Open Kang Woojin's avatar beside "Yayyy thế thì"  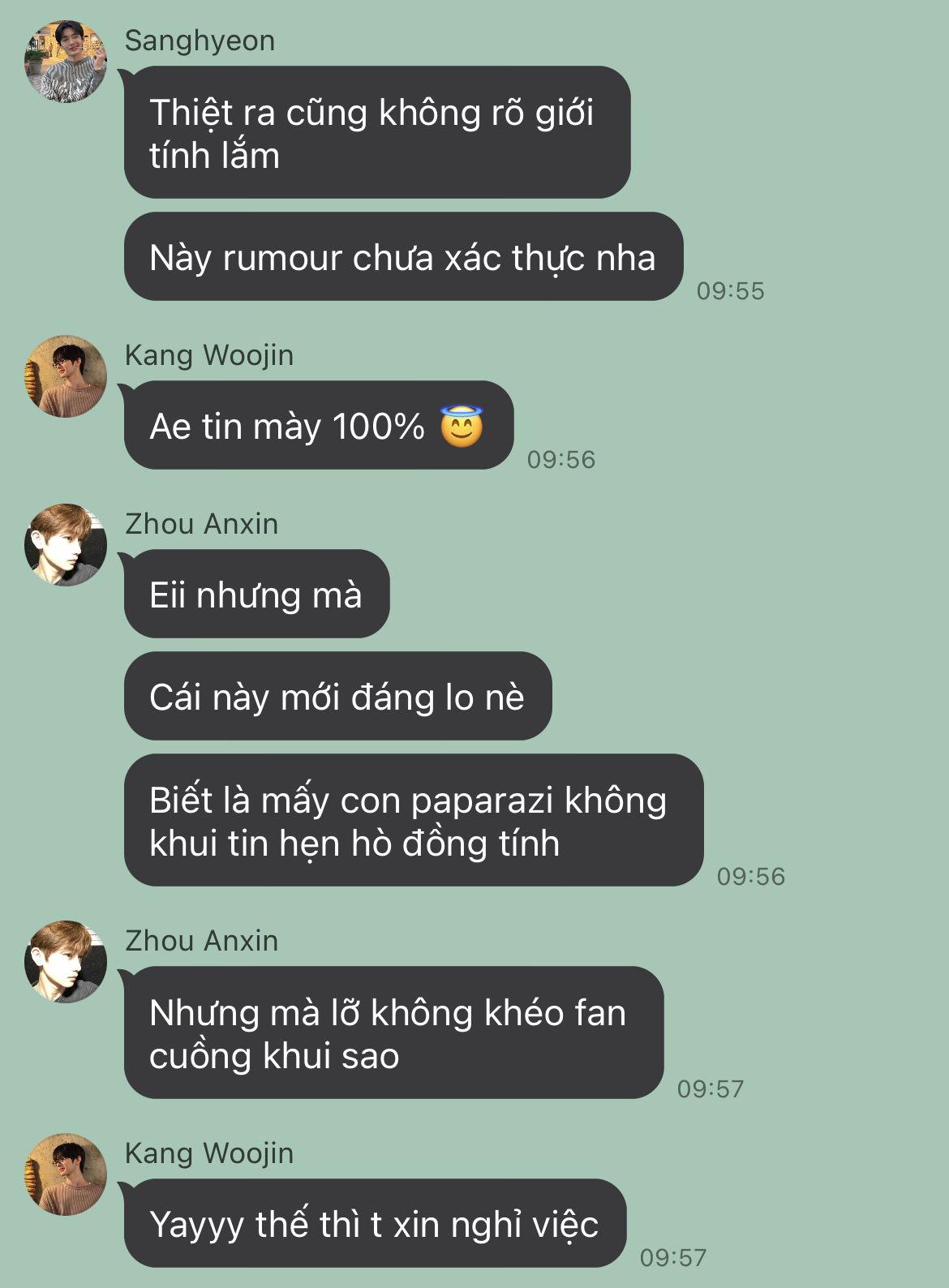click(66, 1174)
